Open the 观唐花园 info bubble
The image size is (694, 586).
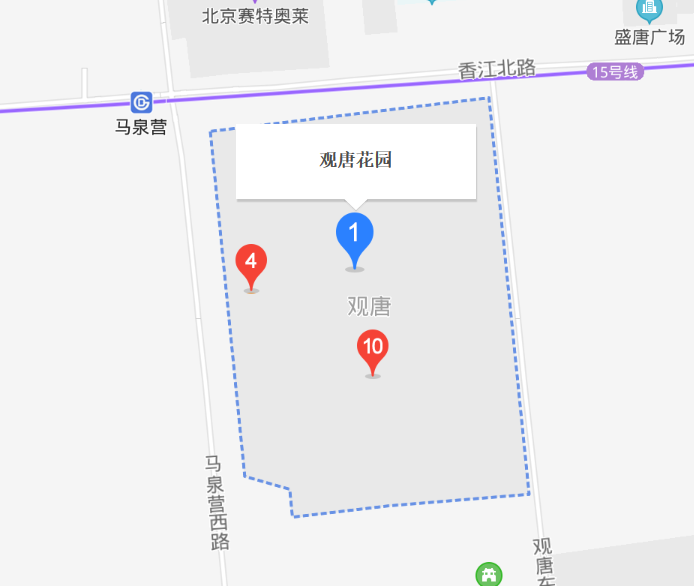[355, 161]
